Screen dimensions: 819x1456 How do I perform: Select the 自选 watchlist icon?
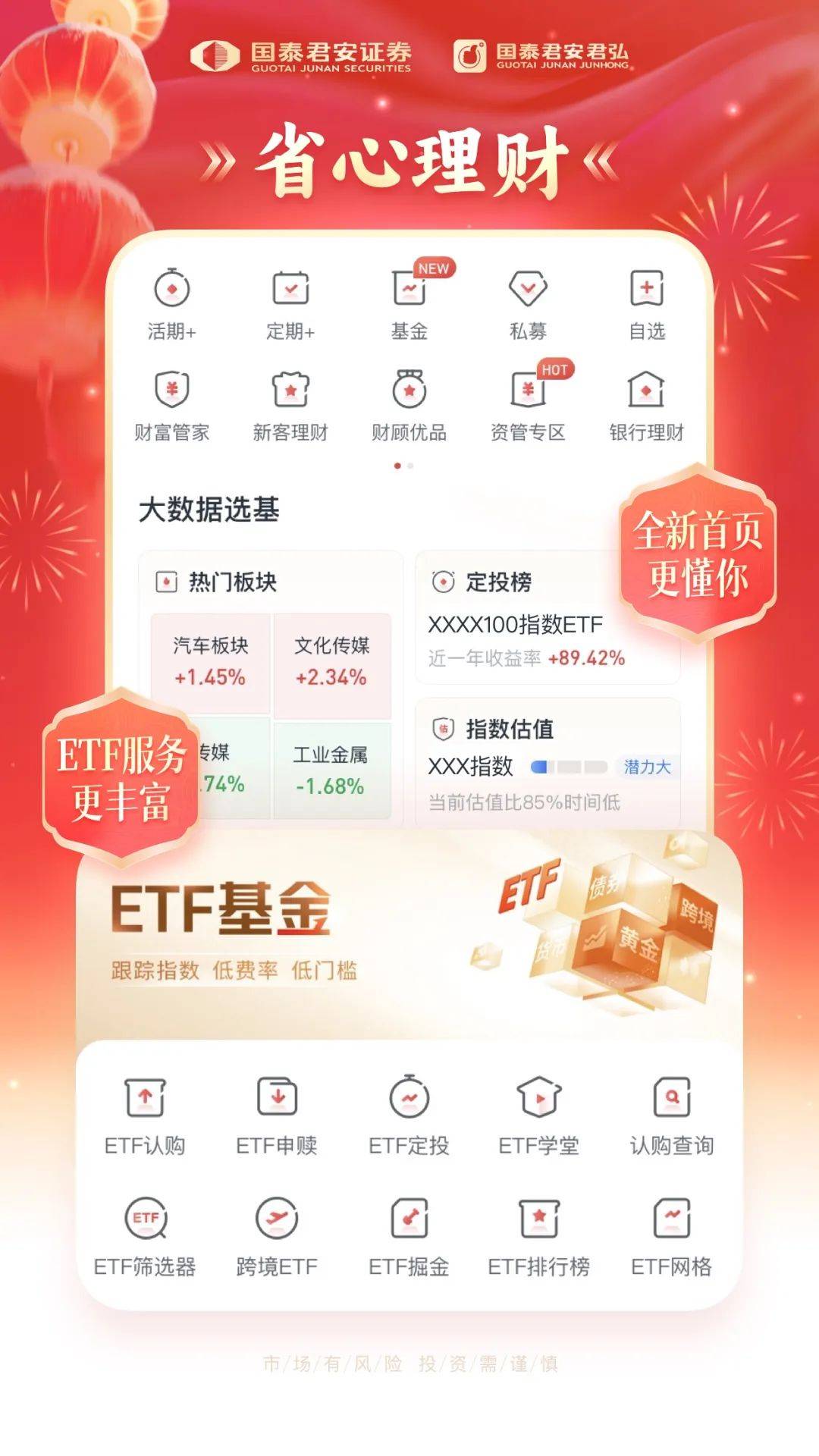tap(647, 290)
